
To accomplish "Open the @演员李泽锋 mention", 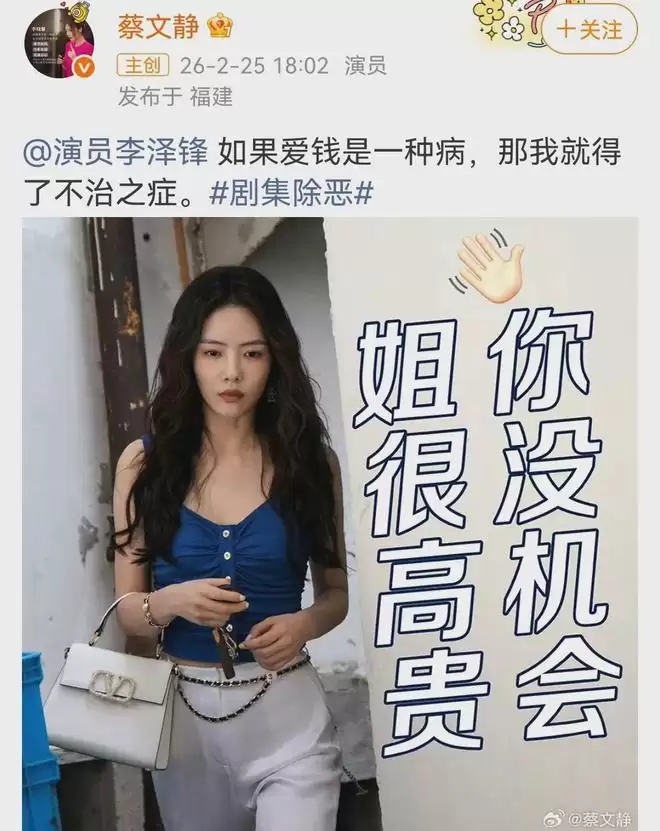I will (x=113, y=153).
